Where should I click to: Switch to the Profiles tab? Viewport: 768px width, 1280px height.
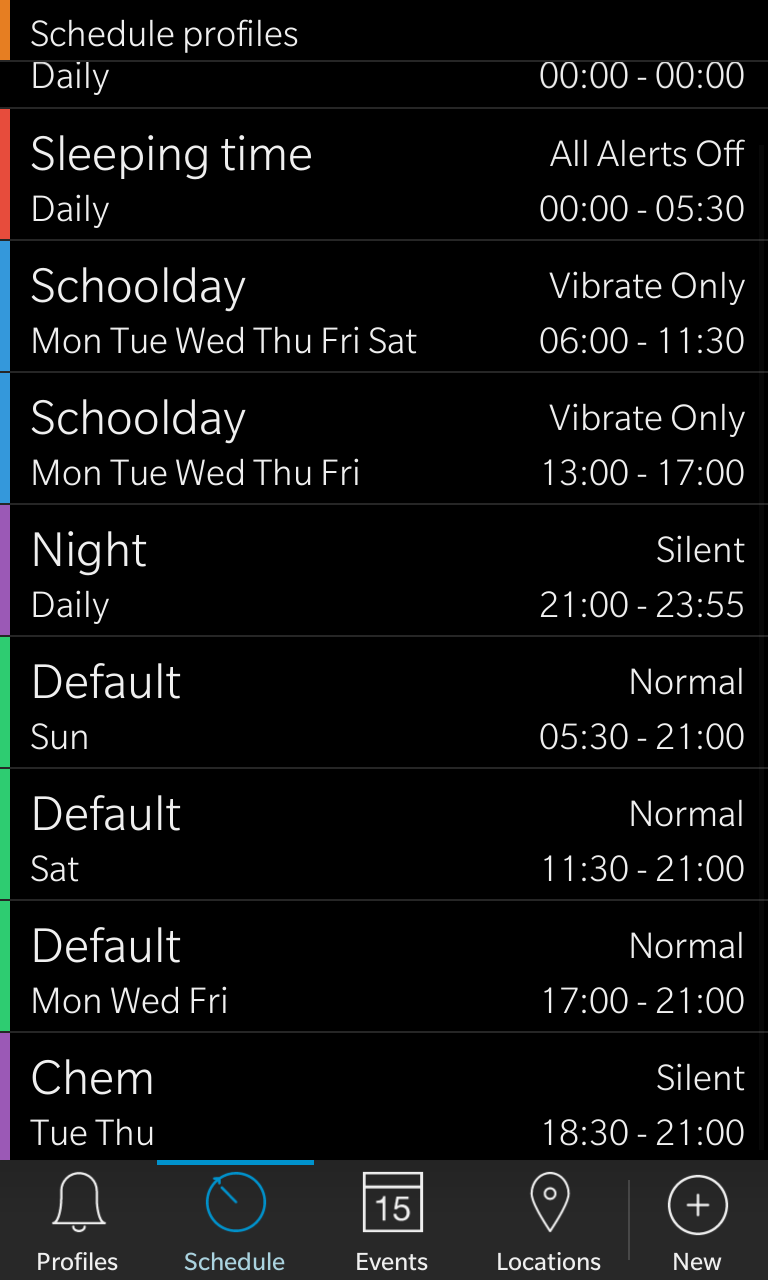pos(78,1220)
